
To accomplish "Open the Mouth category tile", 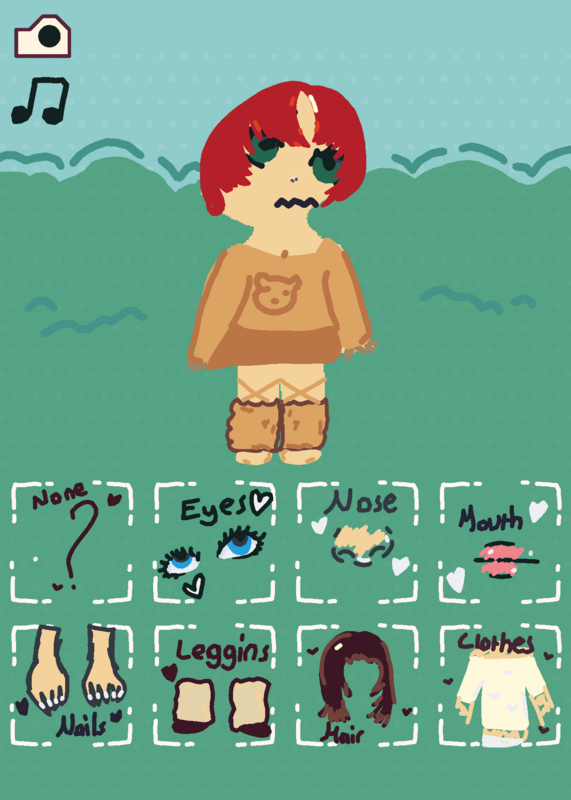I will (x=500, y=542).
